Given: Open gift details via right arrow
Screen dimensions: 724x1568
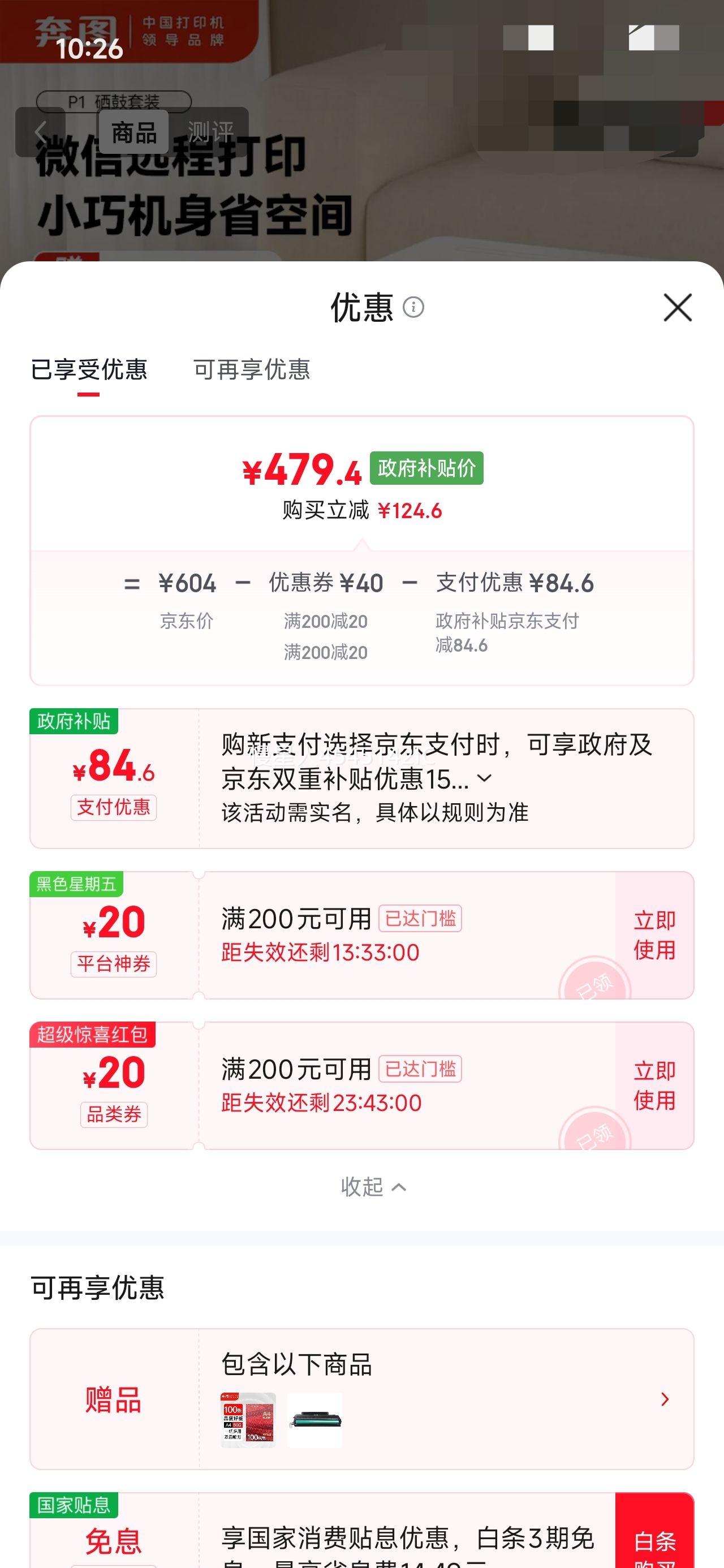Looking at the screenshot, I should click(665, 1399).
